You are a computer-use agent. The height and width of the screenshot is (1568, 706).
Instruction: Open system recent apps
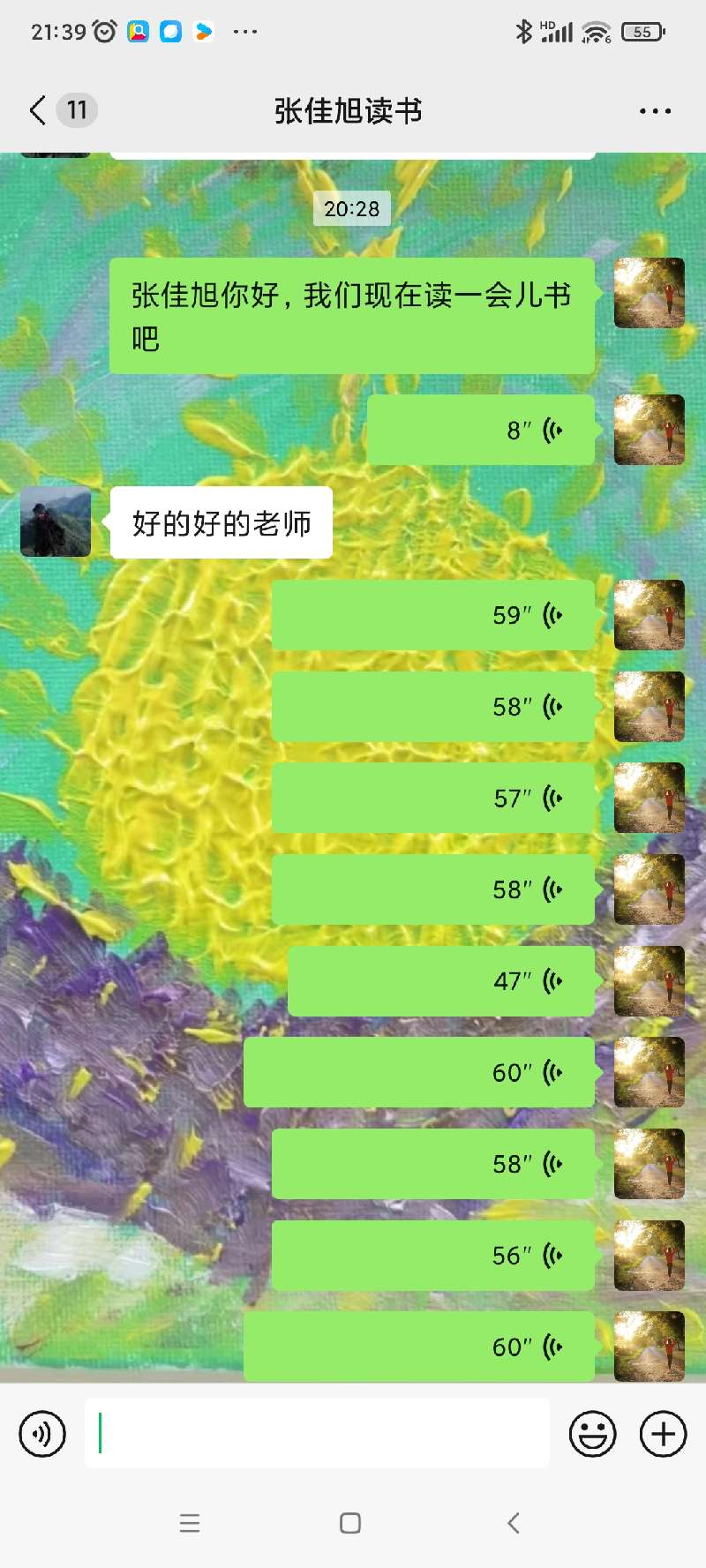[x=190, y=1523]
